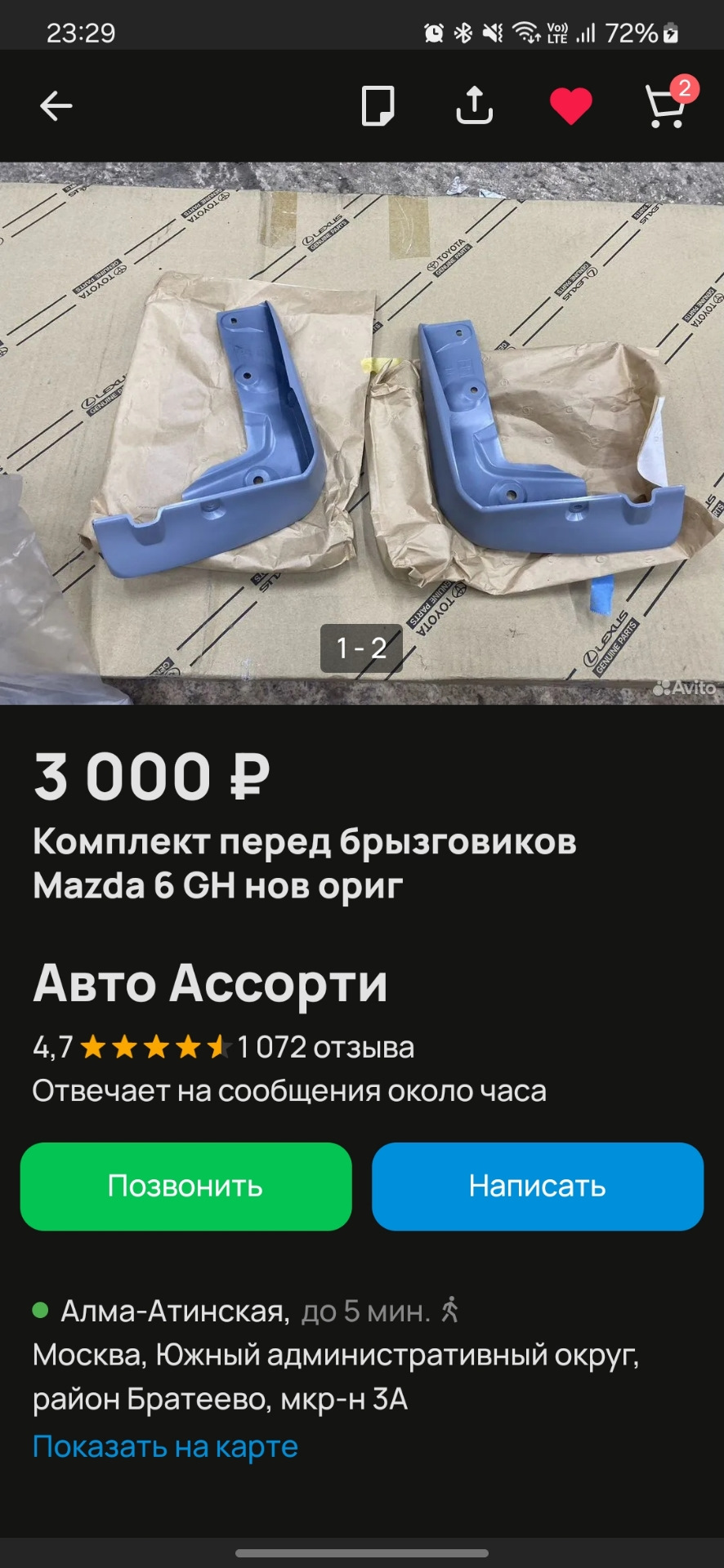Screen dimensions: 724x1568
Task: Remove listing from favorites via heart
Action: click(x=570, y=106)
